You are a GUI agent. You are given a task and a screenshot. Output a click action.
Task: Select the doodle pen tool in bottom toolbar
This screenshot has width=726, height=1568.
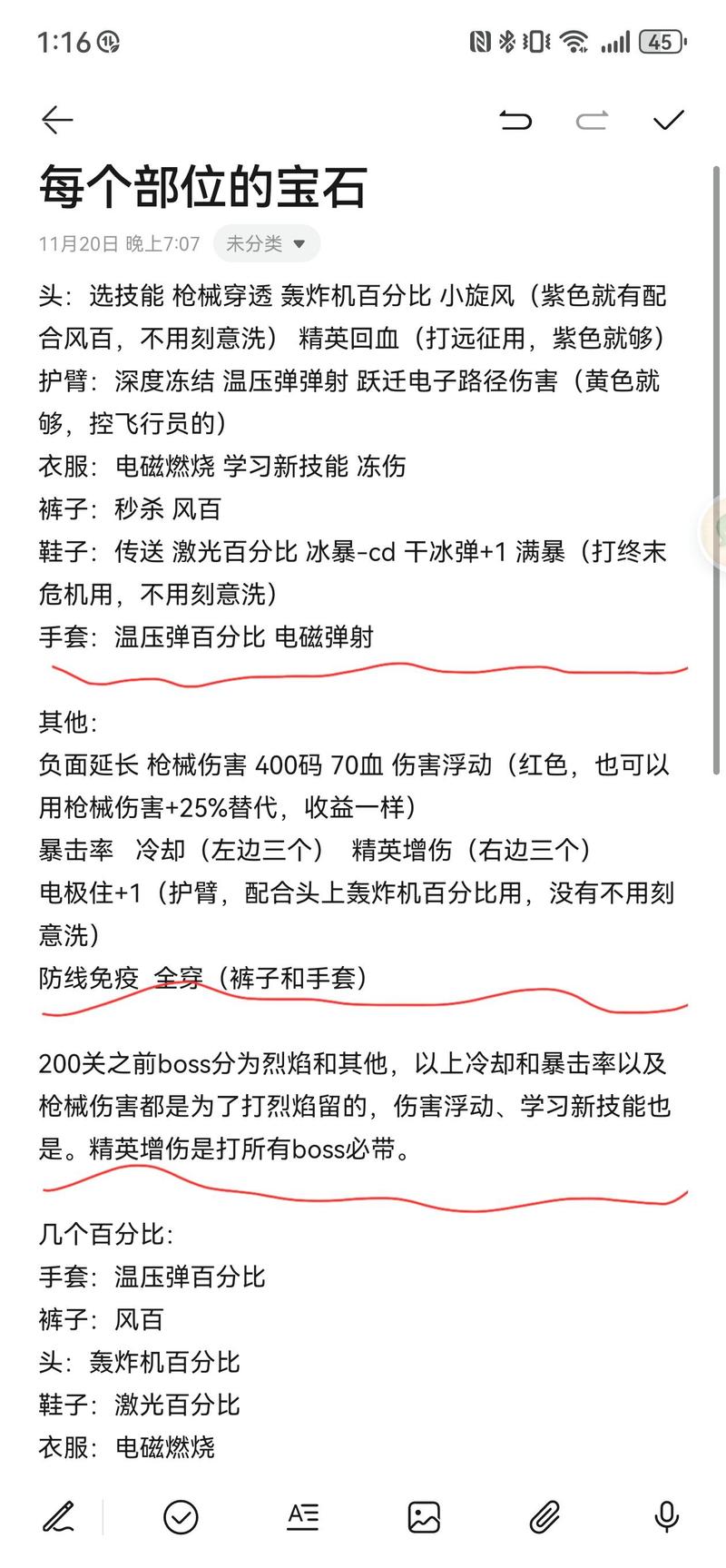pos(60,1515)
